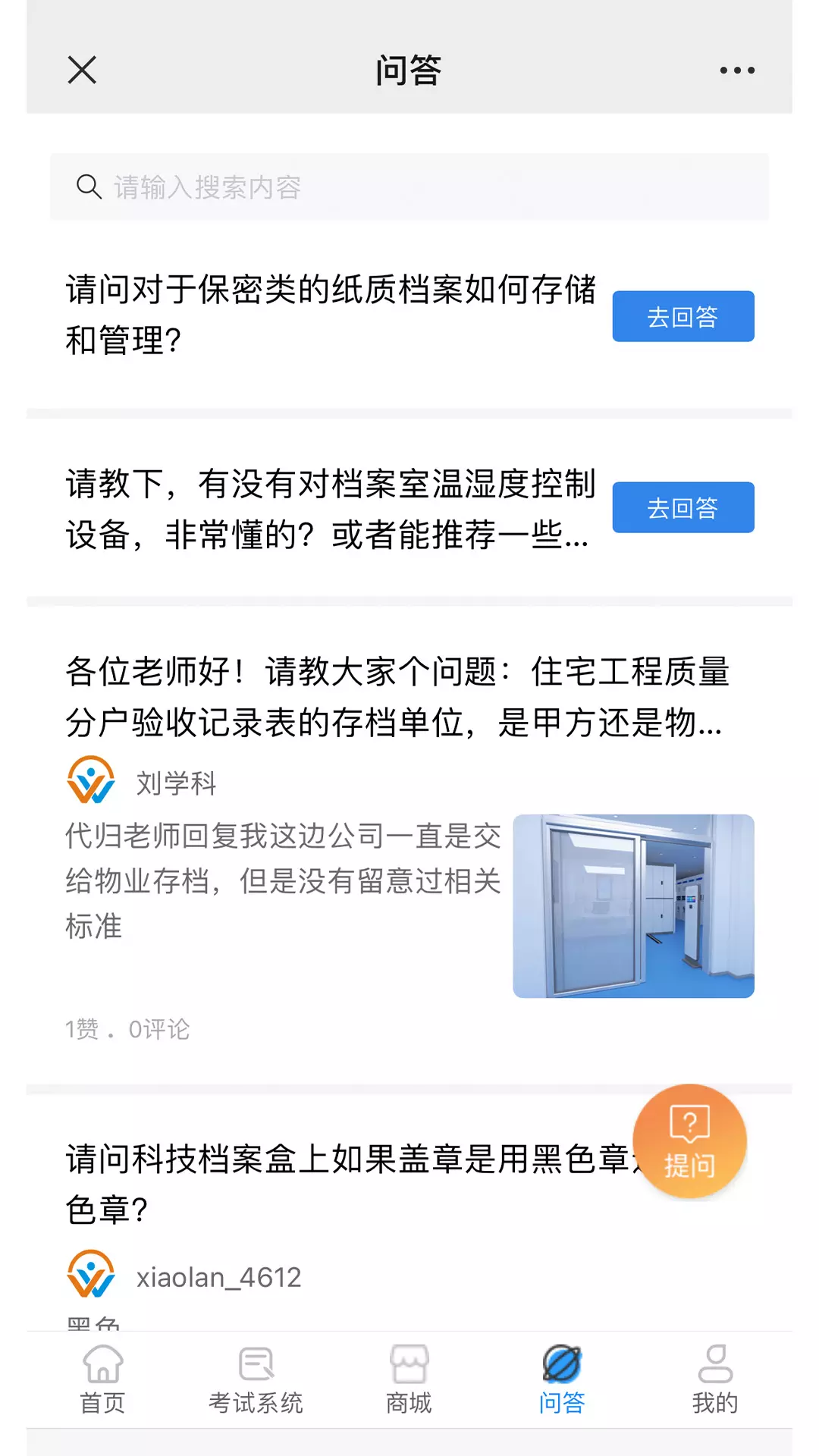819x1456 pixels.
Task: Open xiaolan_4612's avatar
Action: [x=91, y=1274]
